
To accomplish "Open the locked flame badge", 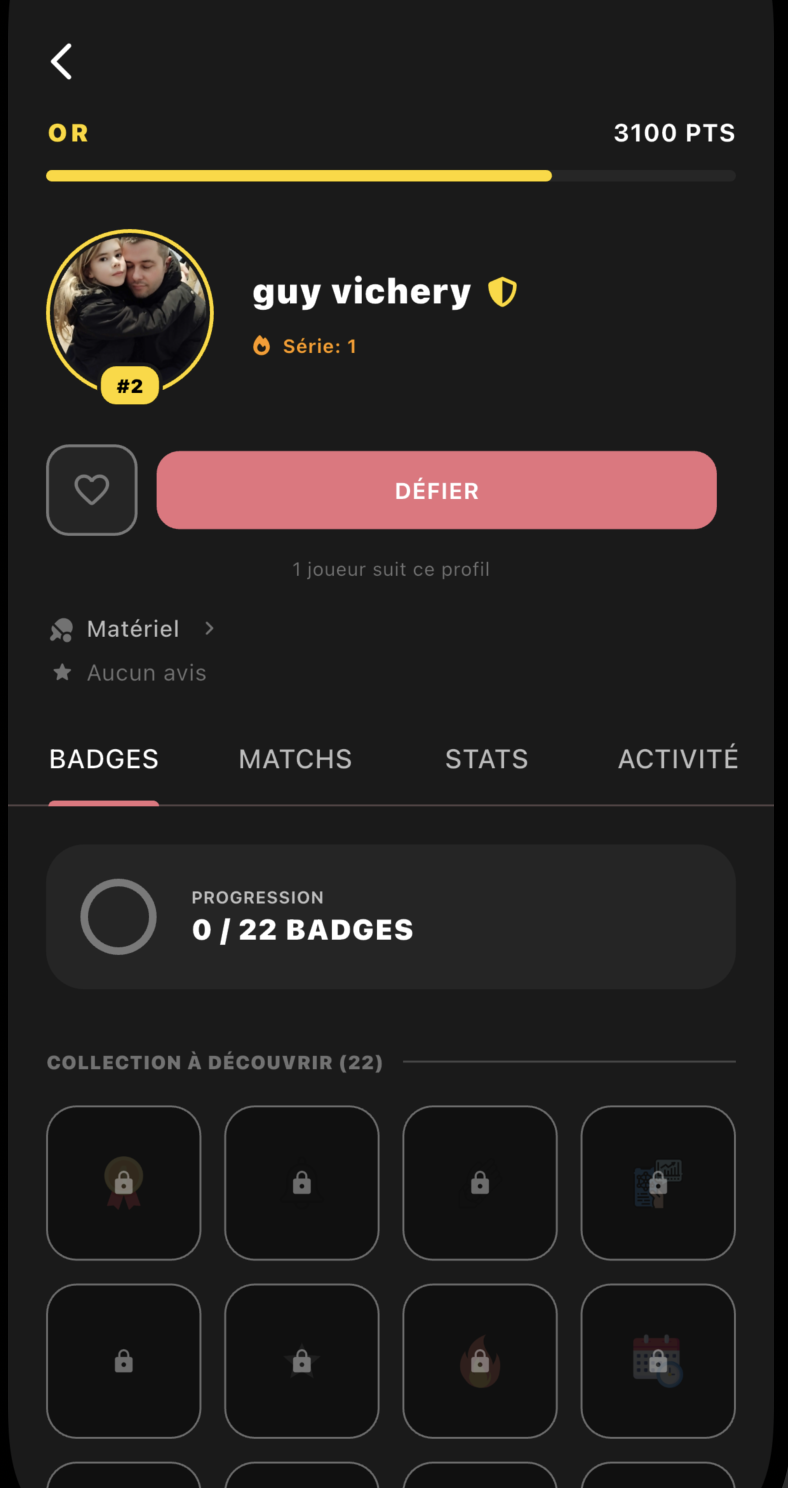I will tap(480, 1361).
